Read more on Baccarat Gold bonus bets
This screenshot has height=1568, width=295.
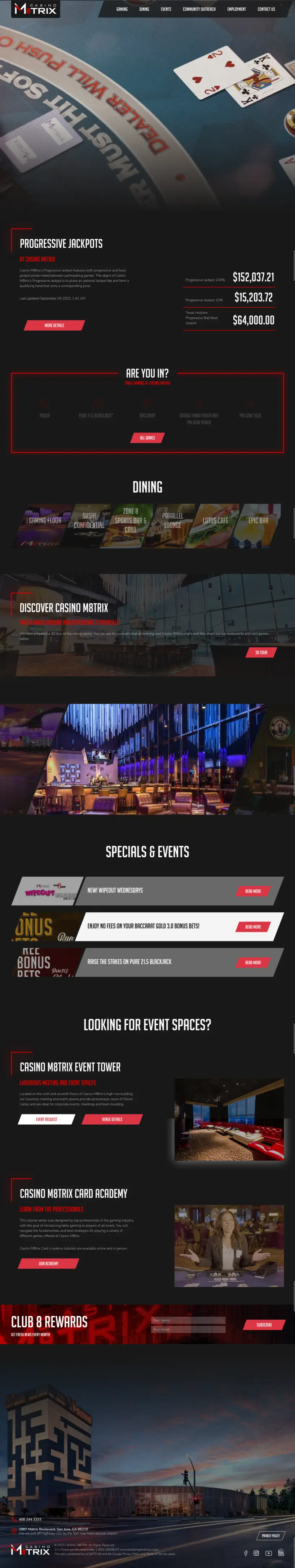[252, 926]
